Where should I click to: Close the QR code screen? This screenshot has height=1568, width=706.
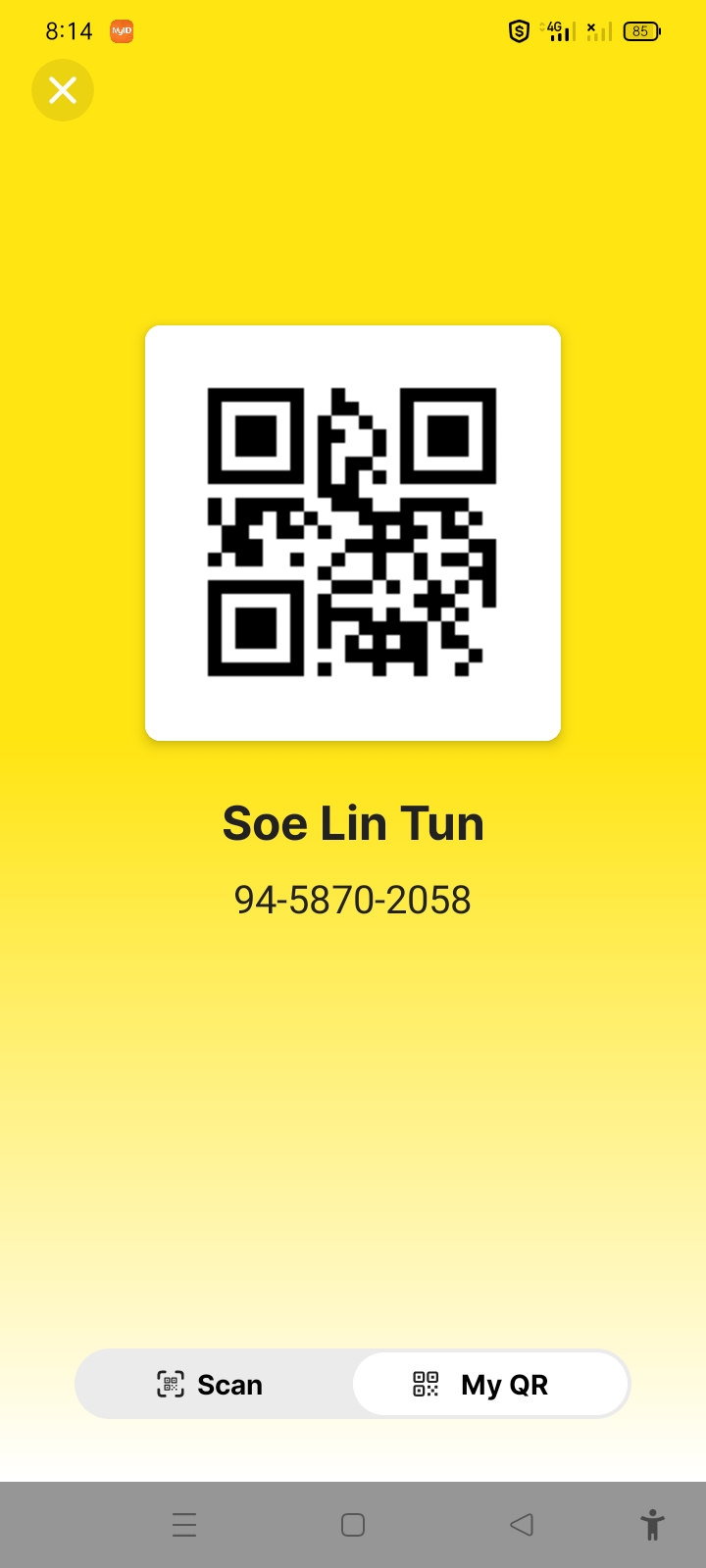(x=63, y=90)
